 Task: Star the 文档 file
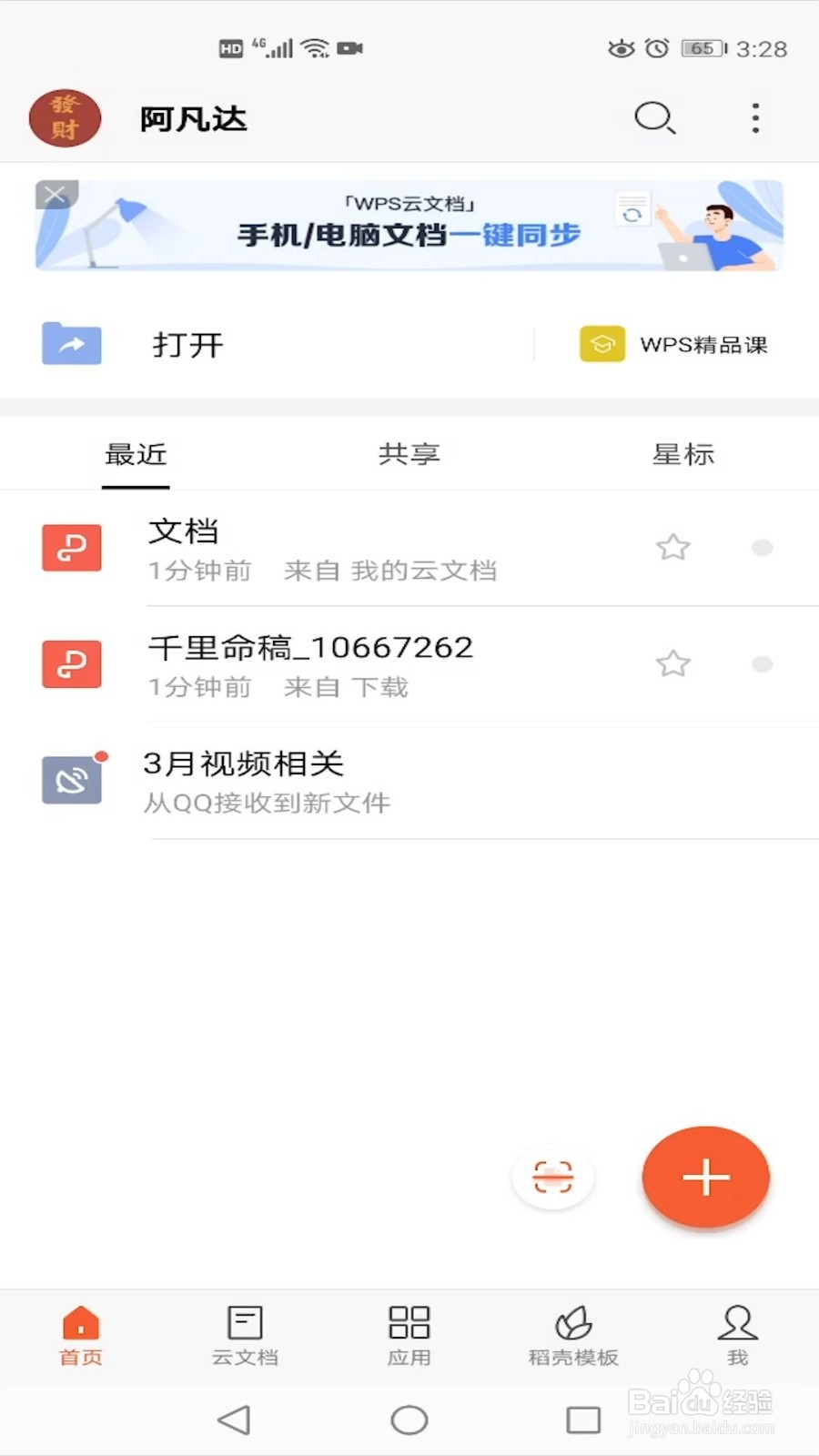(673, 547)
